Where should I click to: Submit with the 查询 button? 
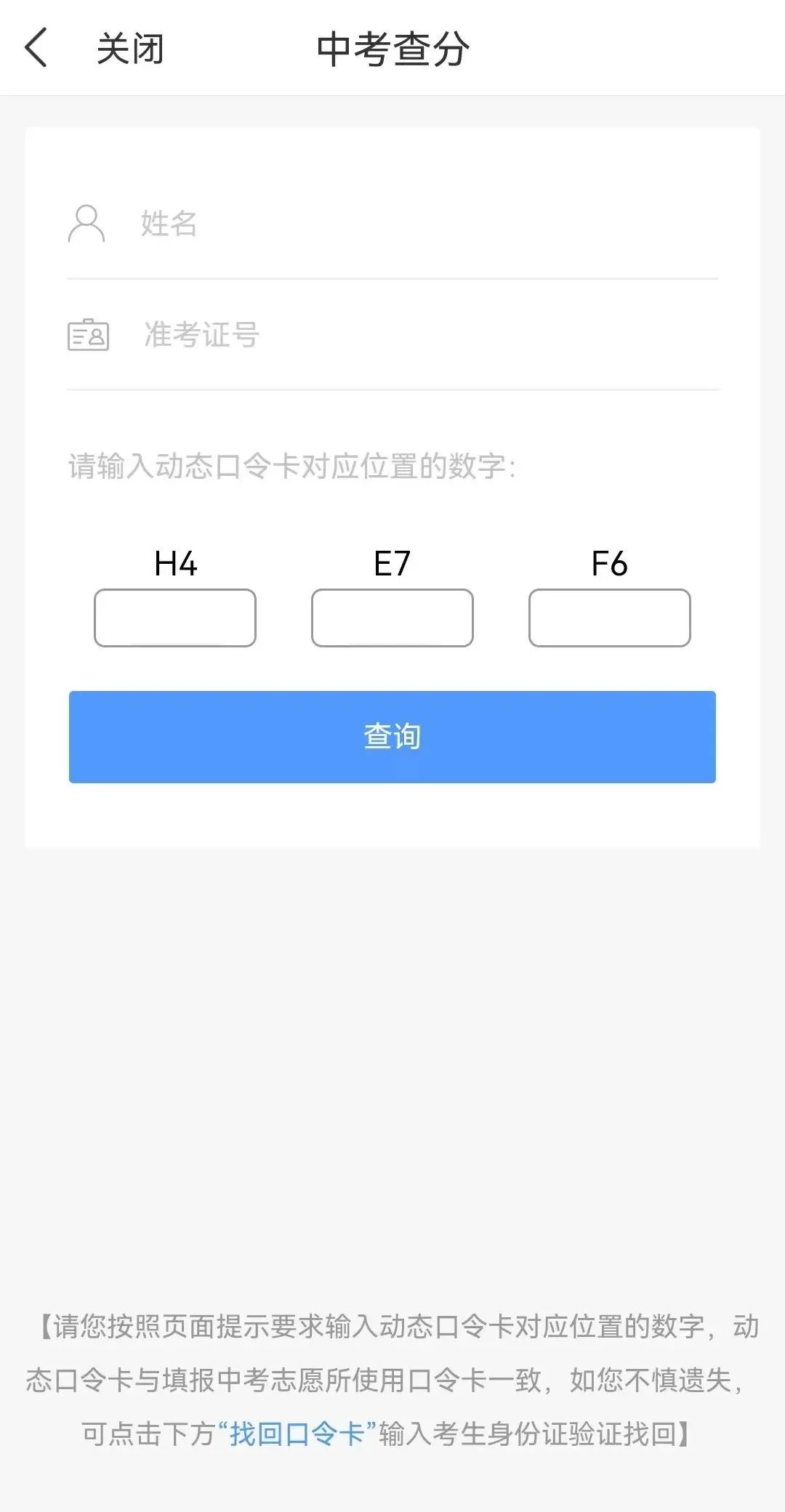point(392,737)
